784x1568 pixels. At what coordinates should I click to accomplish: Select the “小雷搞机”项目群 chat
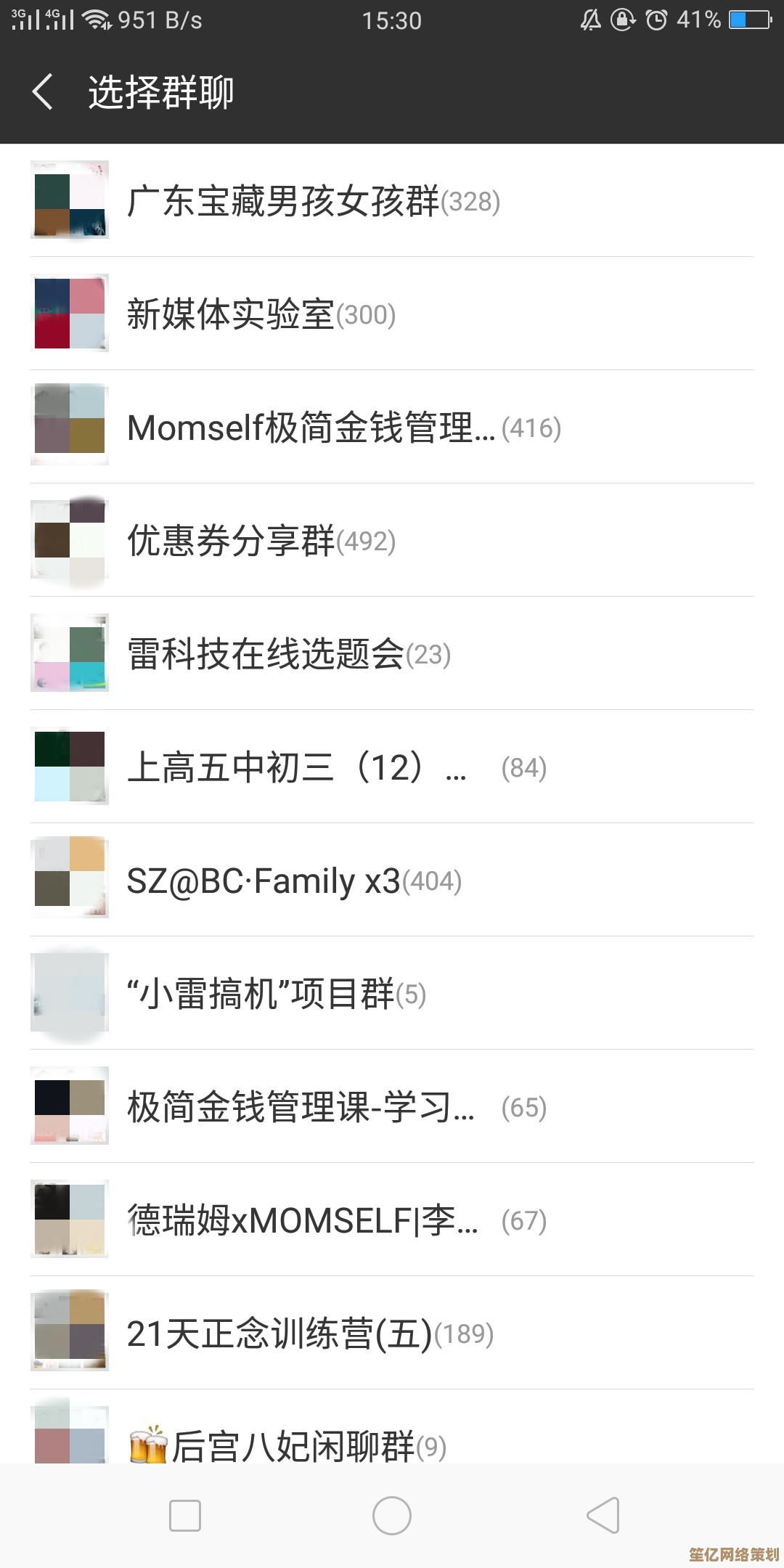276,994
